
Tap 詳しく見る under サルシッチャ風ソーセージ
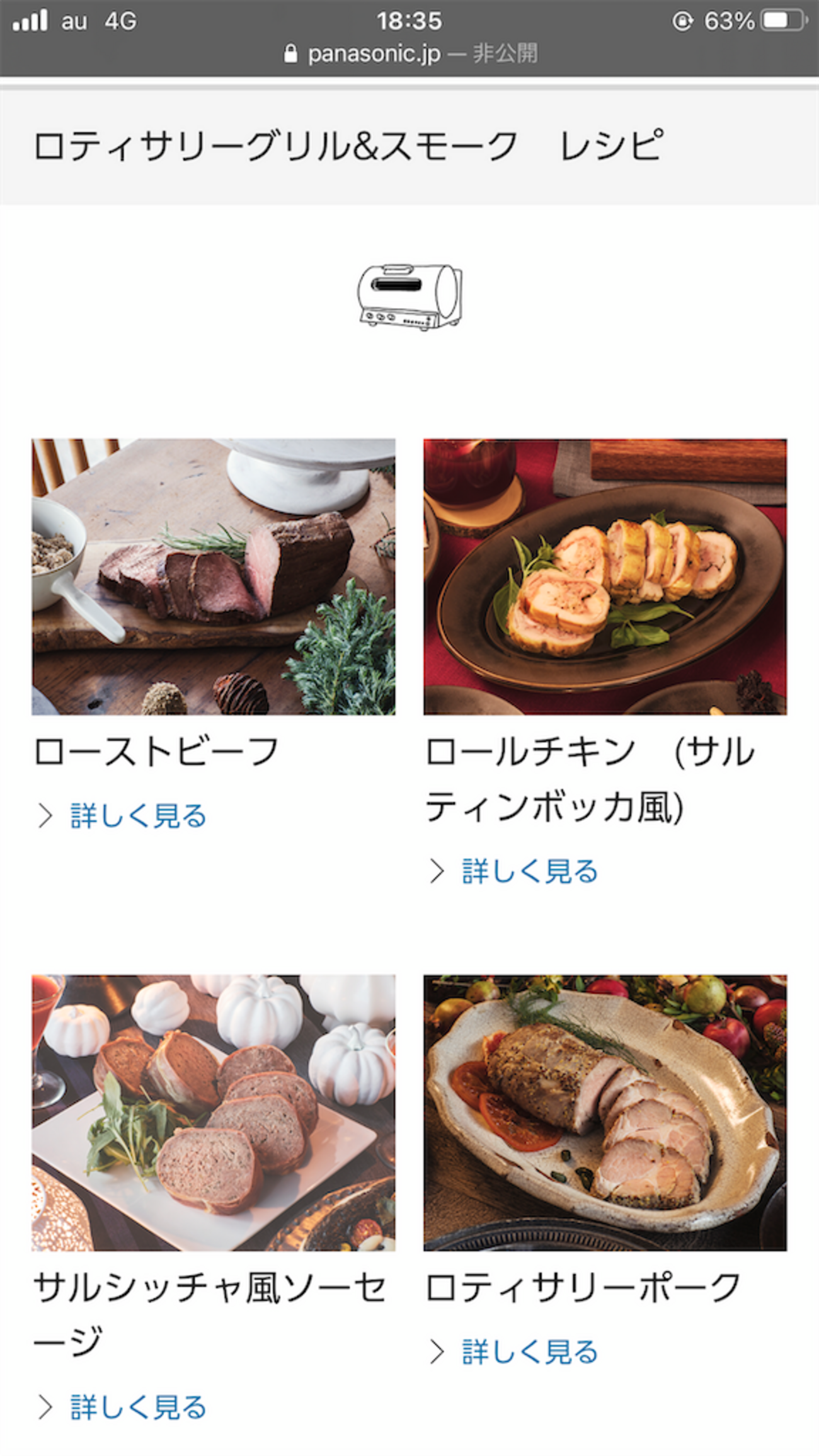click(139, 1407)
